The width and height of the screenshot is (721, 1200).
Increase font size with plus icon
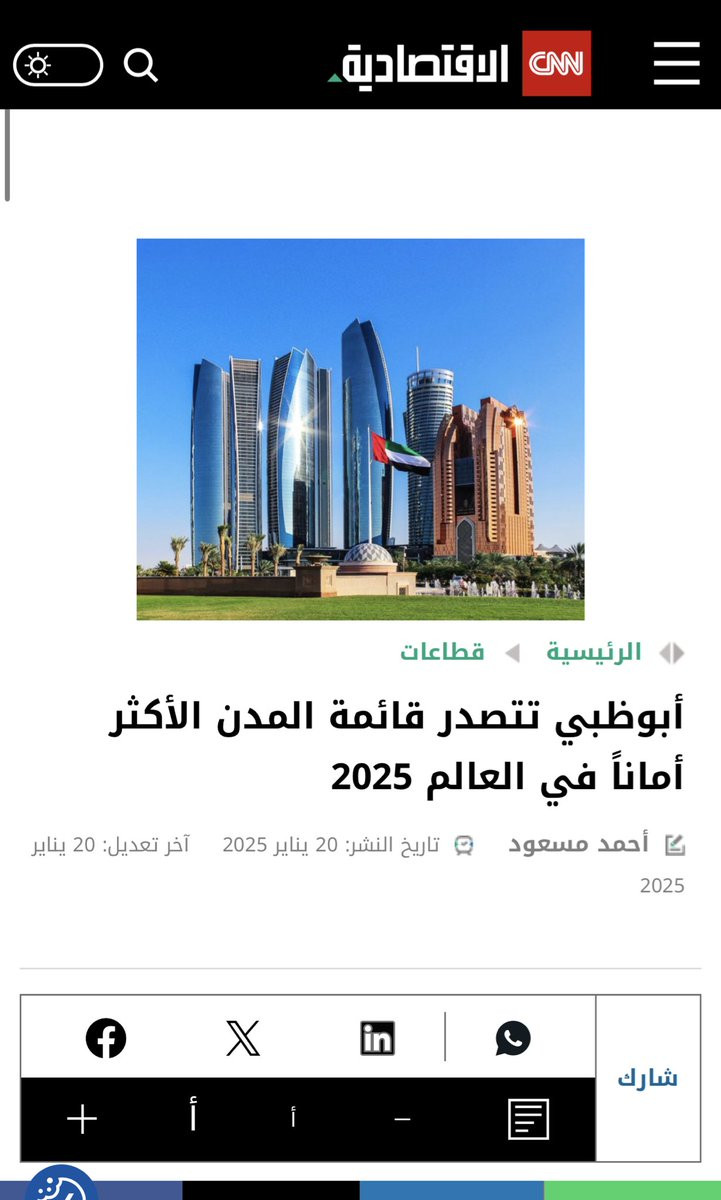(x=82, y=1119)
